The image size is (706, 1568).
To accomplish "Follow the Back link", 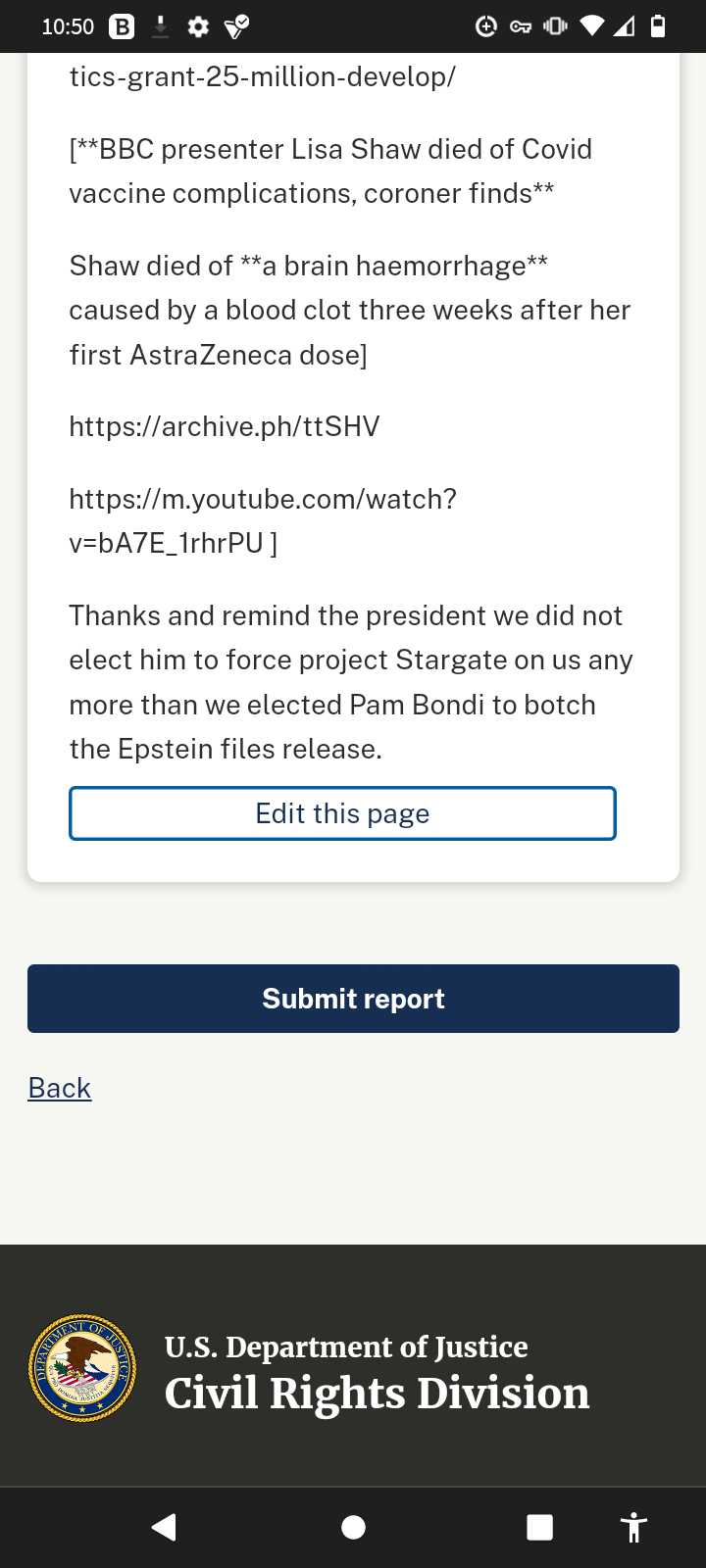I will tap(60, 1088).
